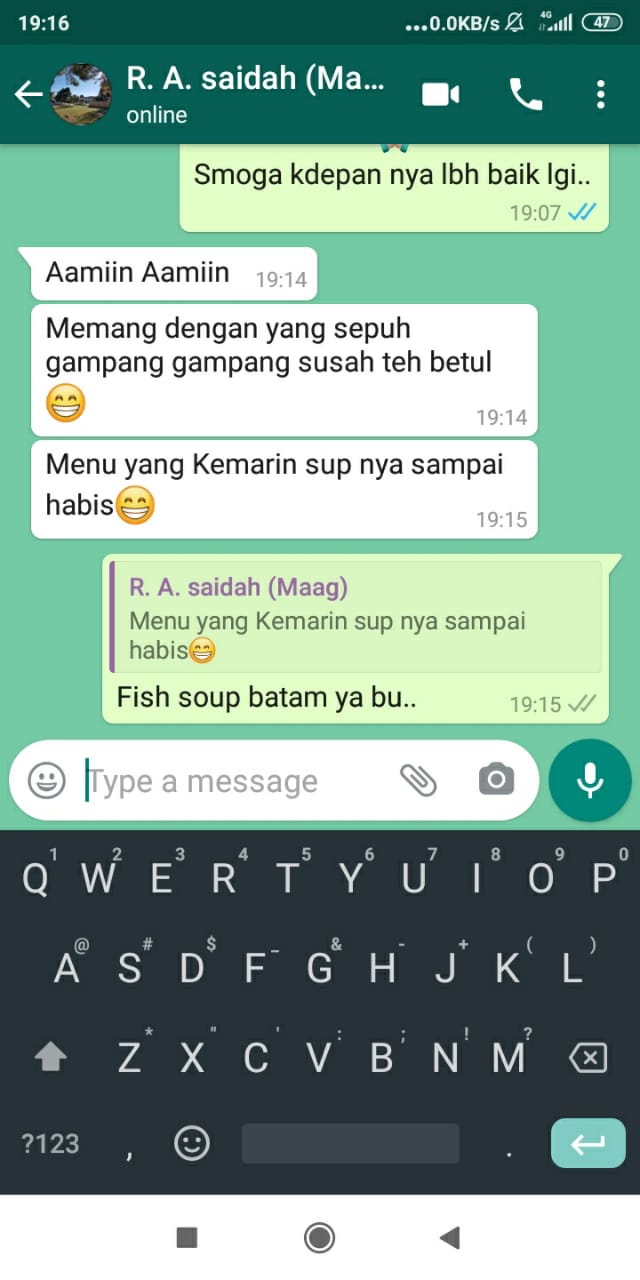Start a voice call with R. A. saidah
Image resolution: width=640 pixels, height=1280 pixels.
click(526, 95)
